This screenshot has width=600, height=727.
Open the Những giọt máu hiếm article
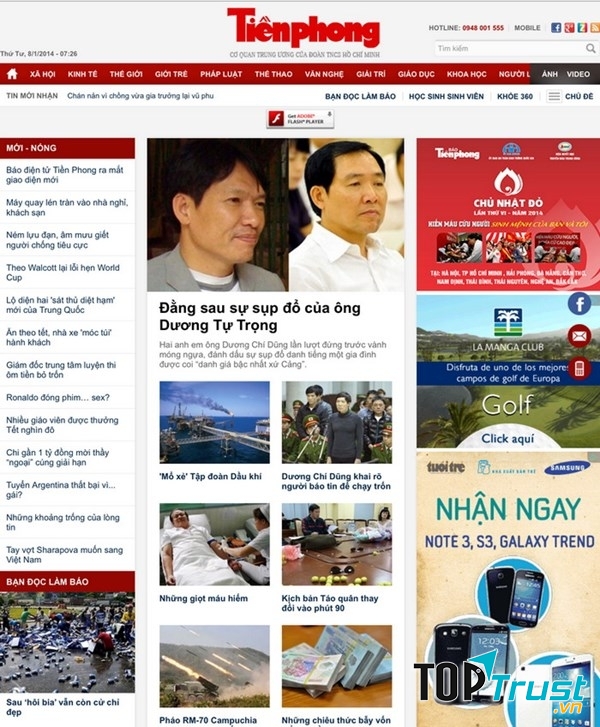pos(203,598)
